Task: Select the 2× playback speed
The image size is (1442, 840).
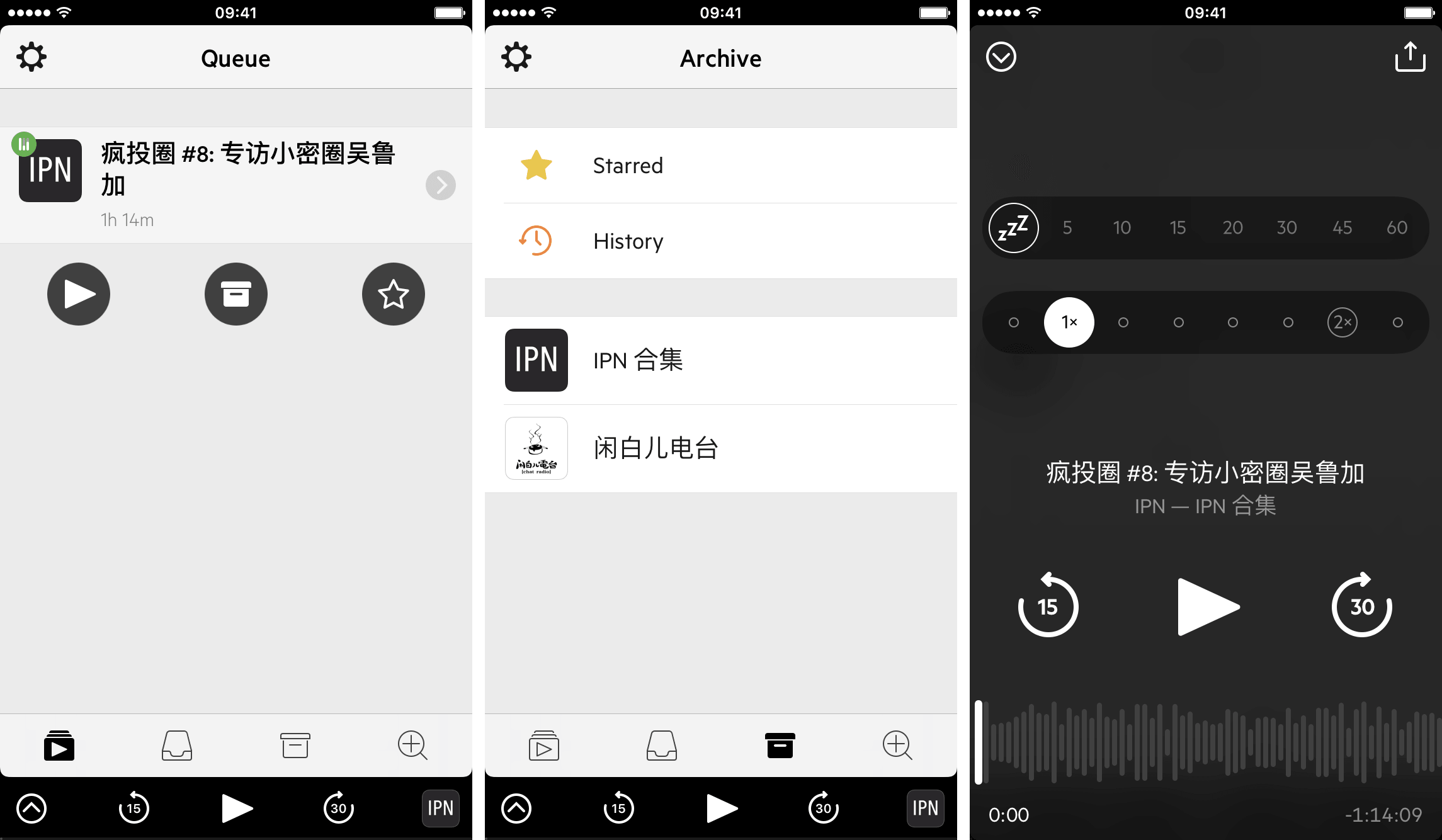Action: (1342, 322)
